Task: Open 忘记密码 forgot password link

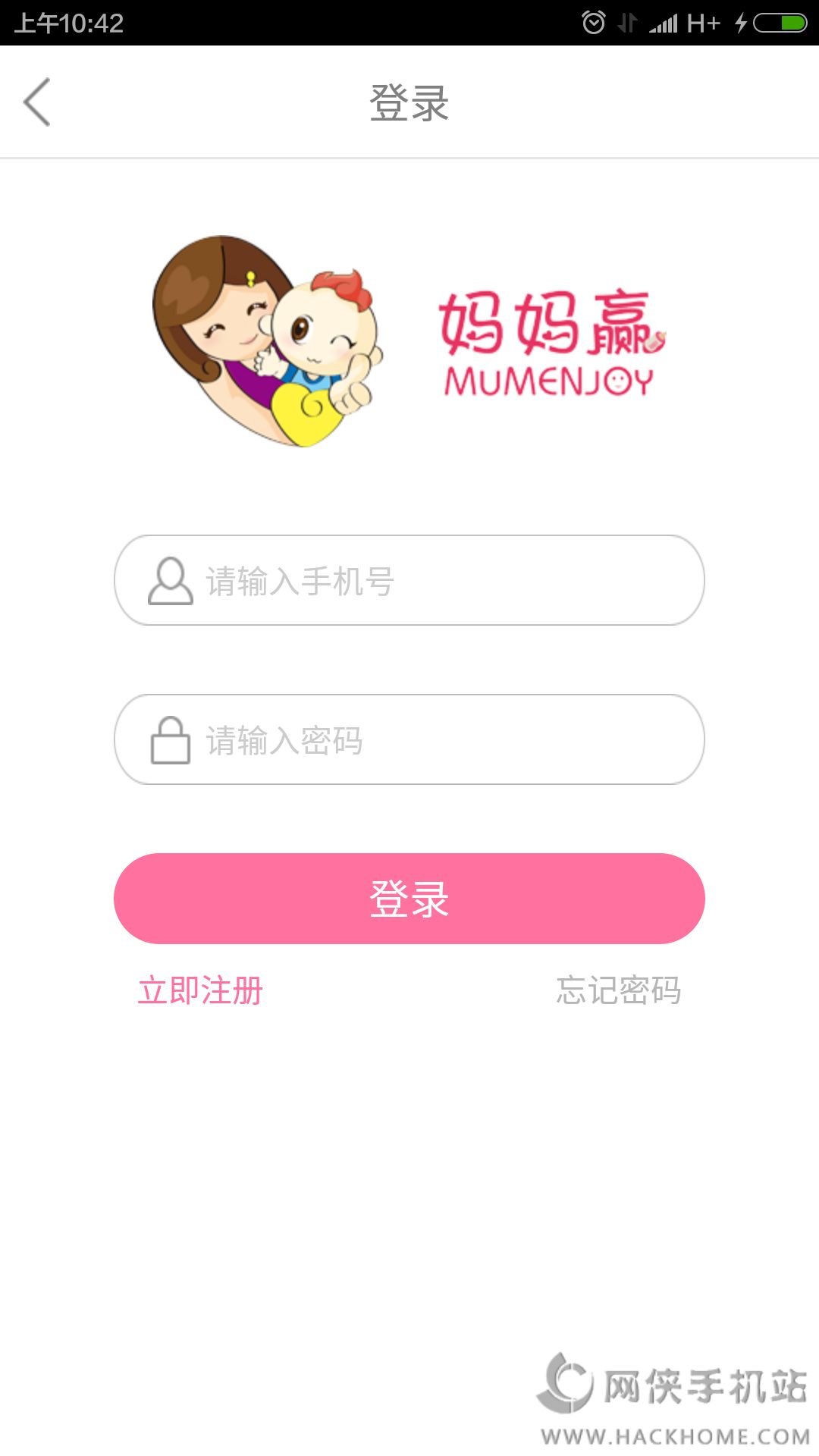Action: [x=618, y=990]
